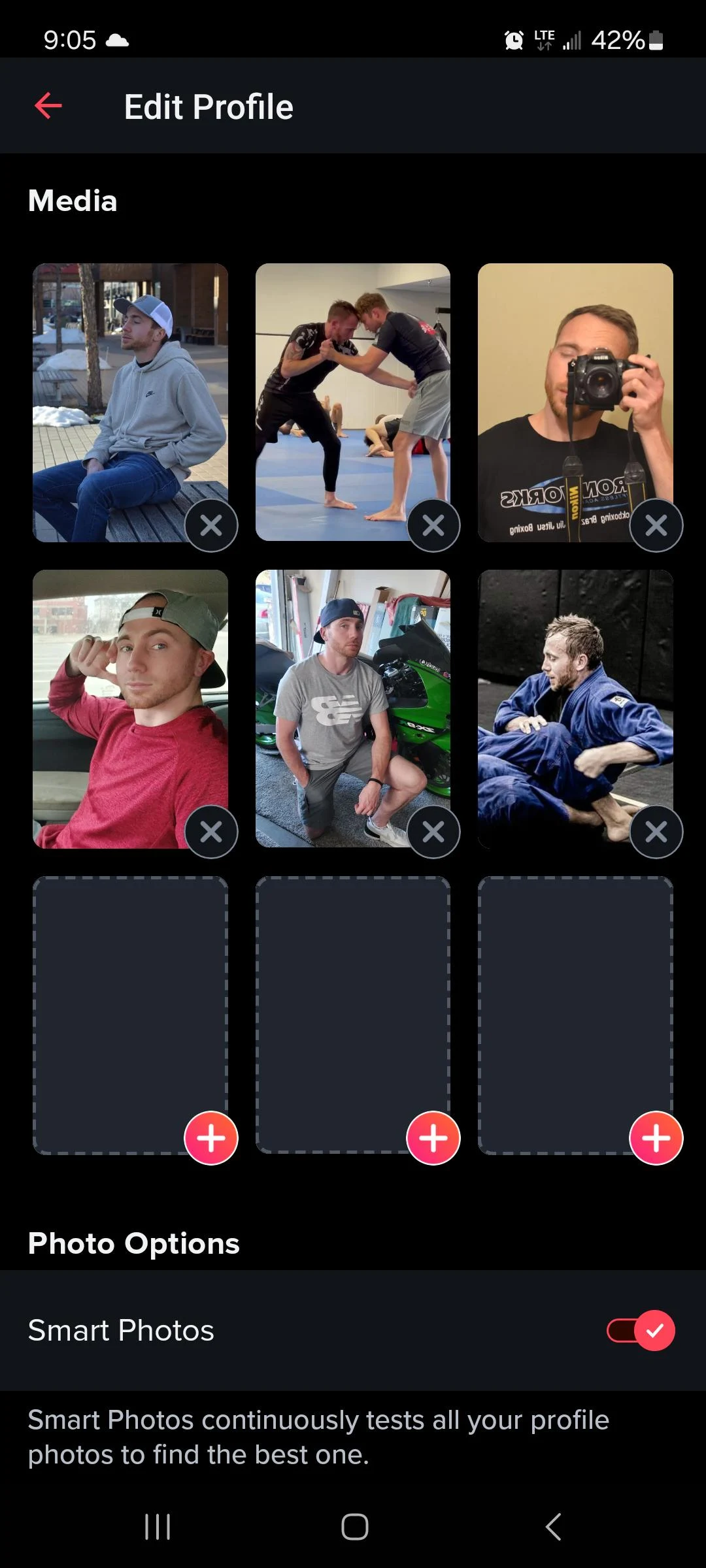Screen dimensions: 706x1568
Task: Delete the red shirt car selfie
Action: pos(210,831)
